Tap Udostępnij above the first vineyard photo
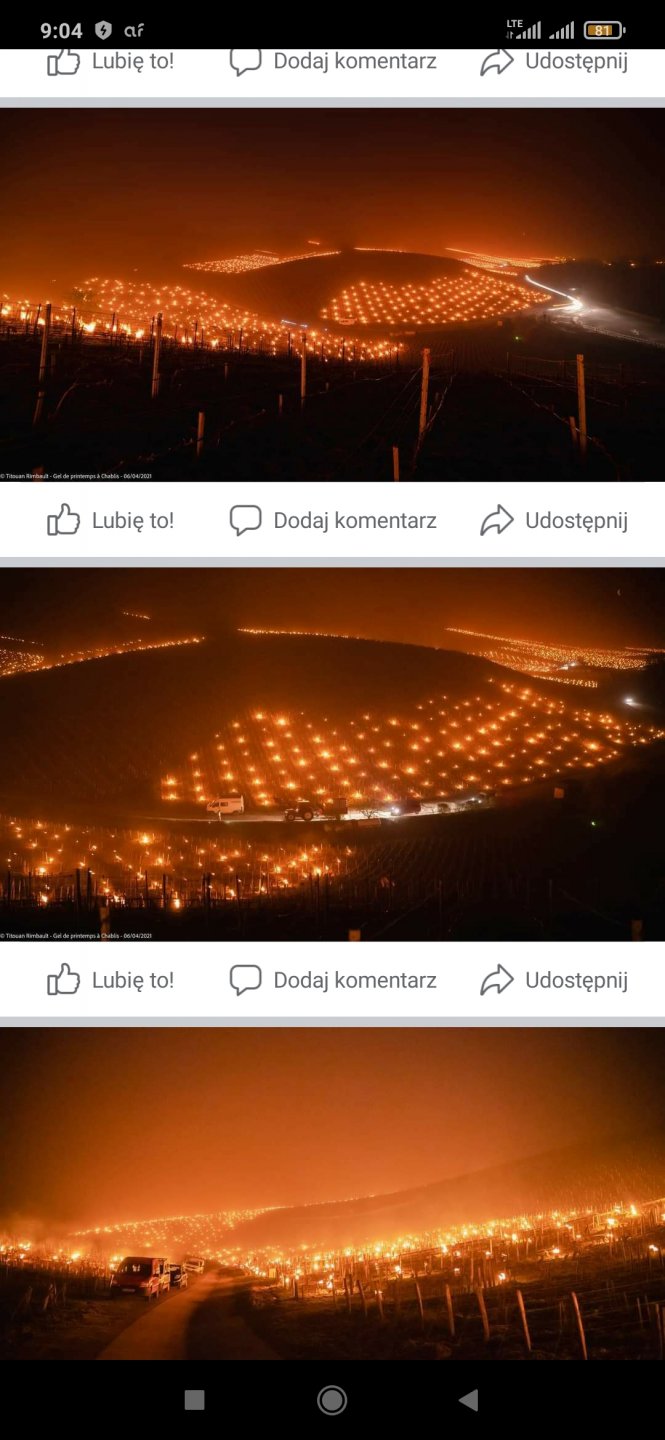The height and width of the screenshot is (1440, 665). tap(554, 62)
